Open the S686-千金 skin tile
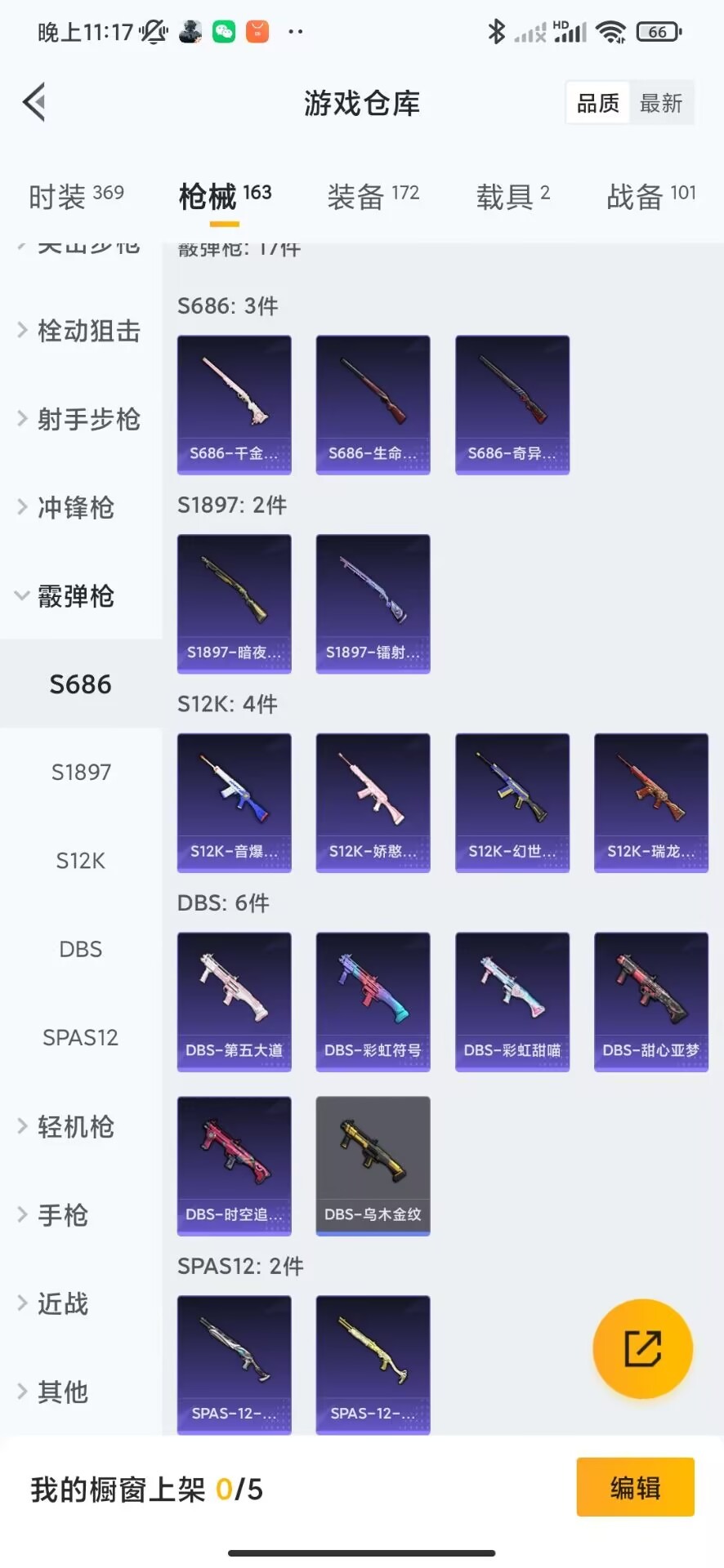Viewport: 724px width, 1568px height. pyautogui.click(x=235, y=404)
